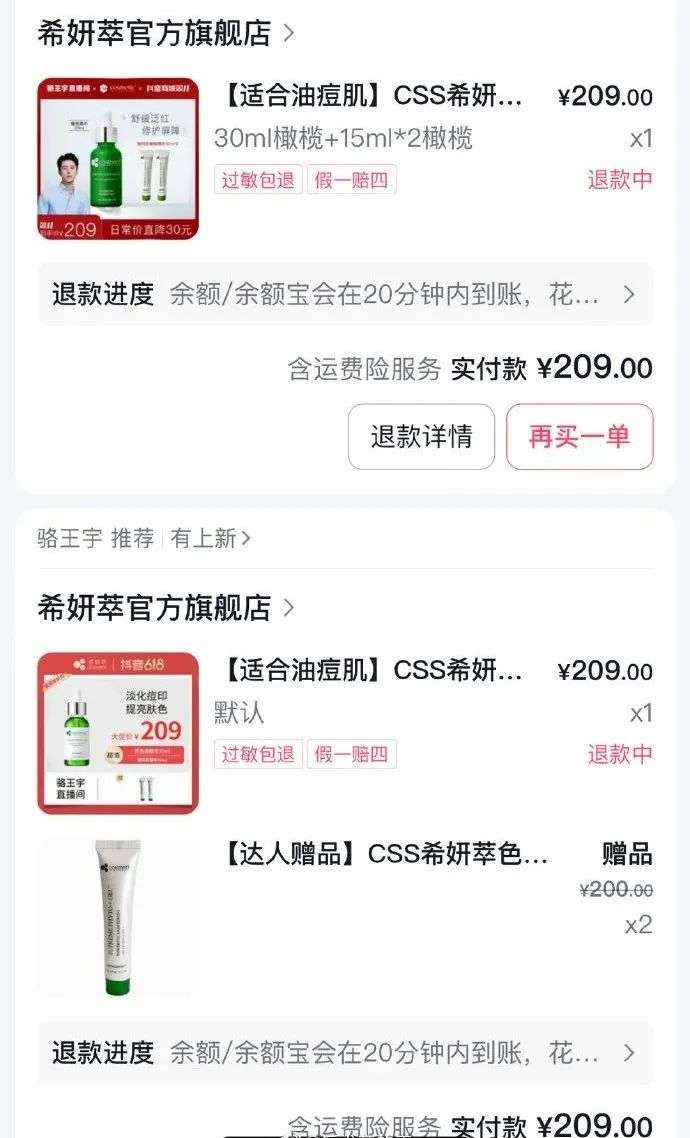Open the 达人赠品 gift item
Image resolution: width=690 pixels, height=1138 pixels.
point(384,855)
